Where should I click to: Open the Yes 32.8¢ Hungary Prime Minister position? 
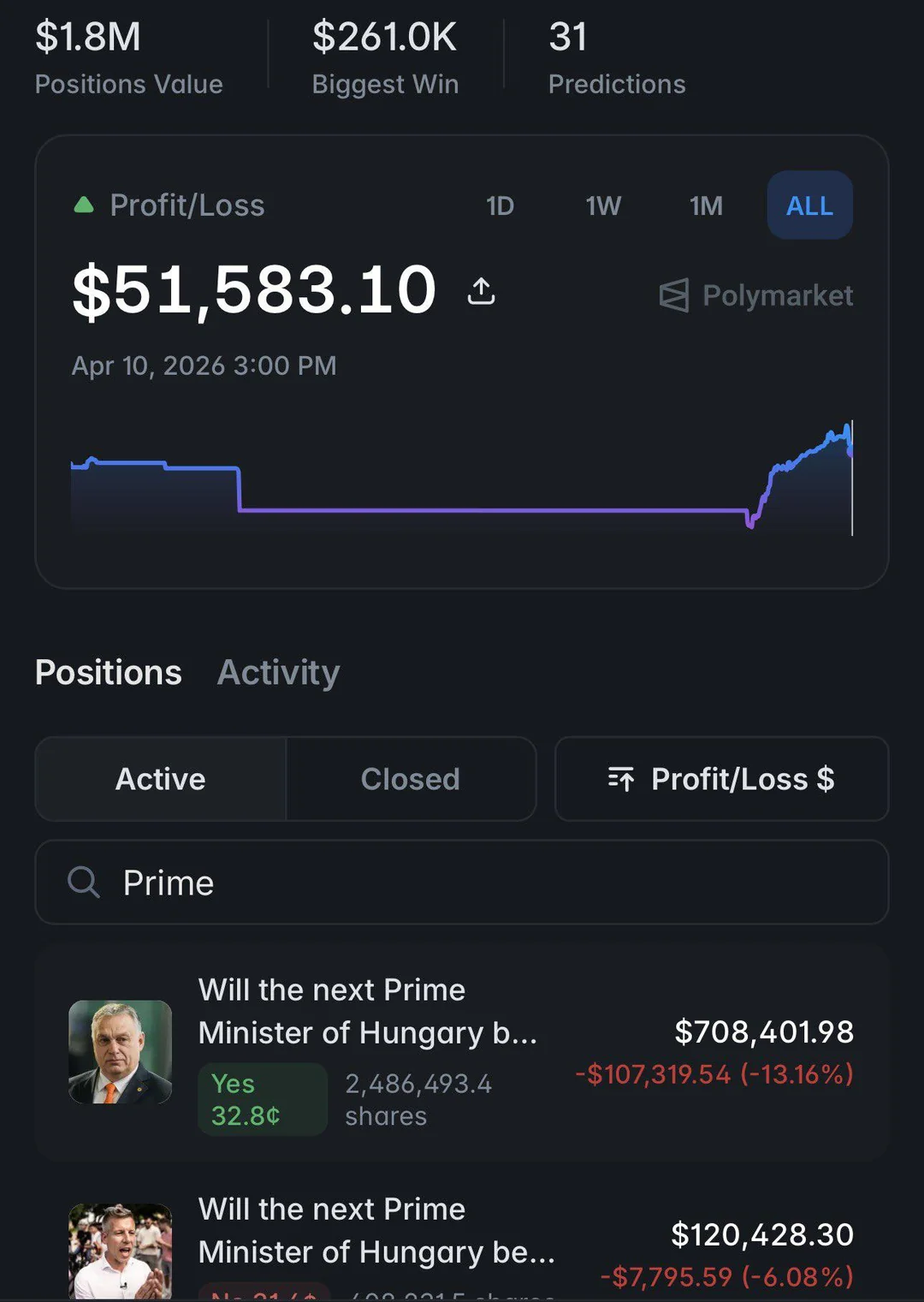pos(462,1053)
